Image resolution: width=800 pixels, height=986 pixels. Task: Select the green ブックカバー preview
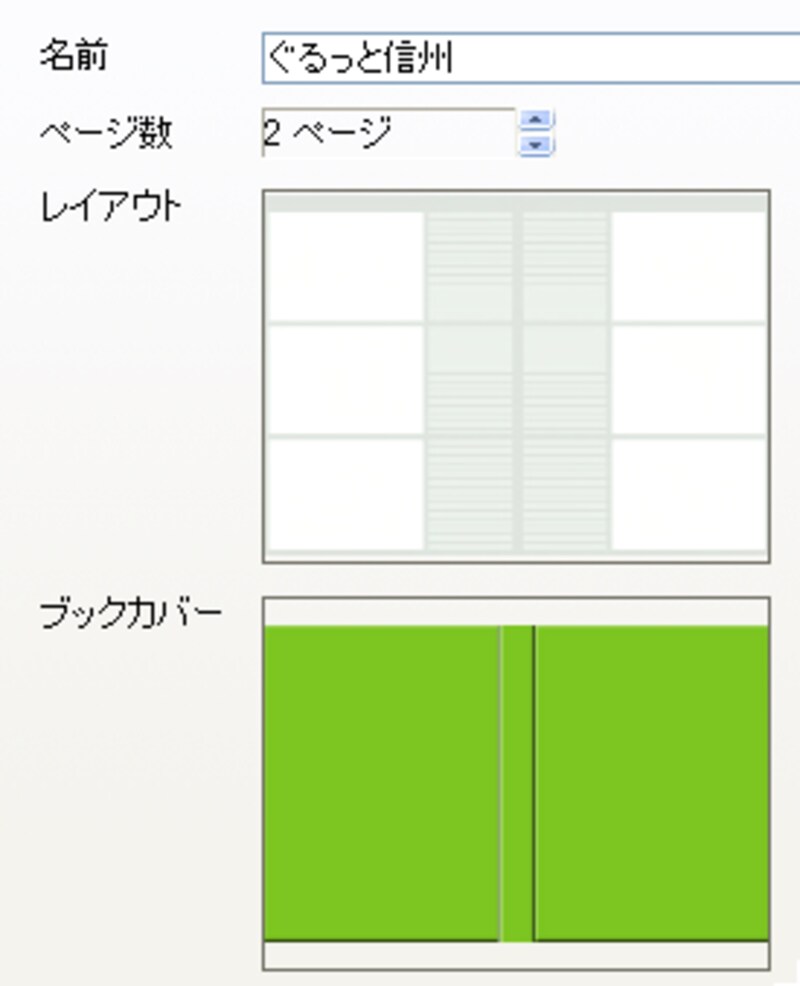point(516,783)
